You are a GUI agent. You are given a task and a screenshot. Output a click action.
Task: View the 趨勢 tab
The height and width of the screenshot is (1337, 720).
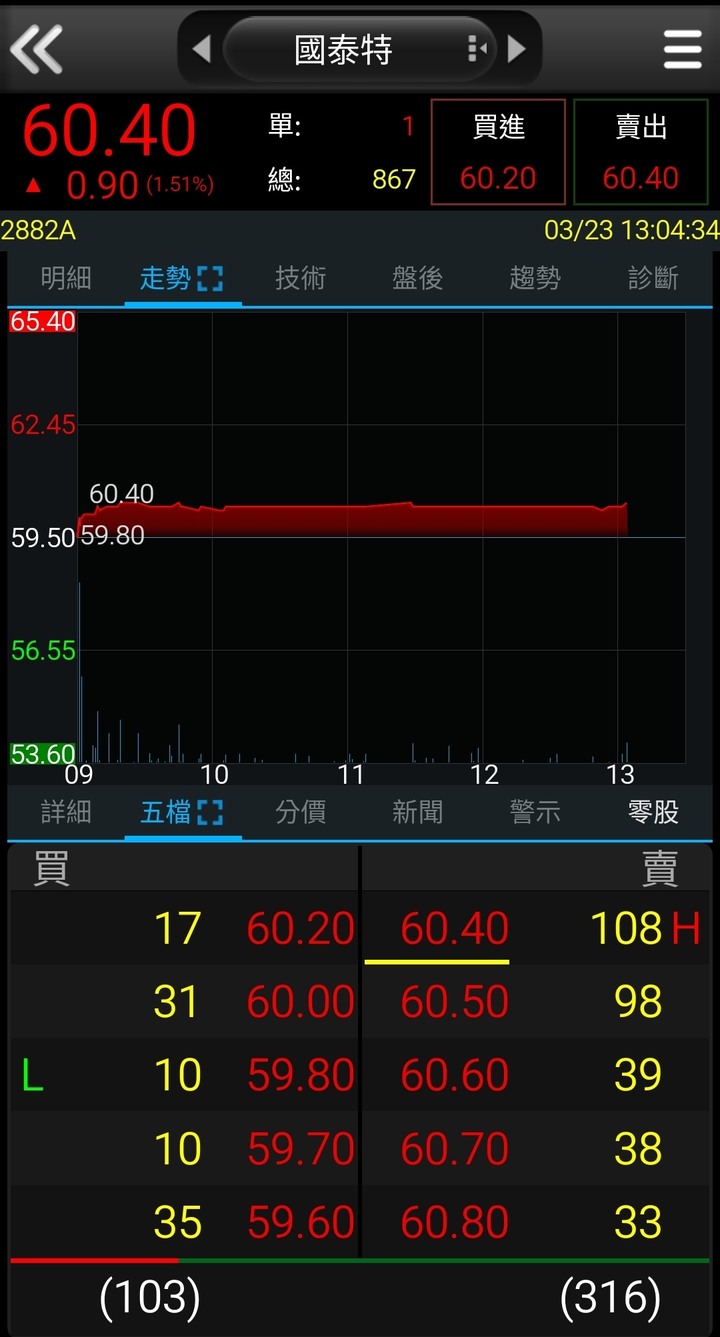pyautogui.click(x=535, y=278)
